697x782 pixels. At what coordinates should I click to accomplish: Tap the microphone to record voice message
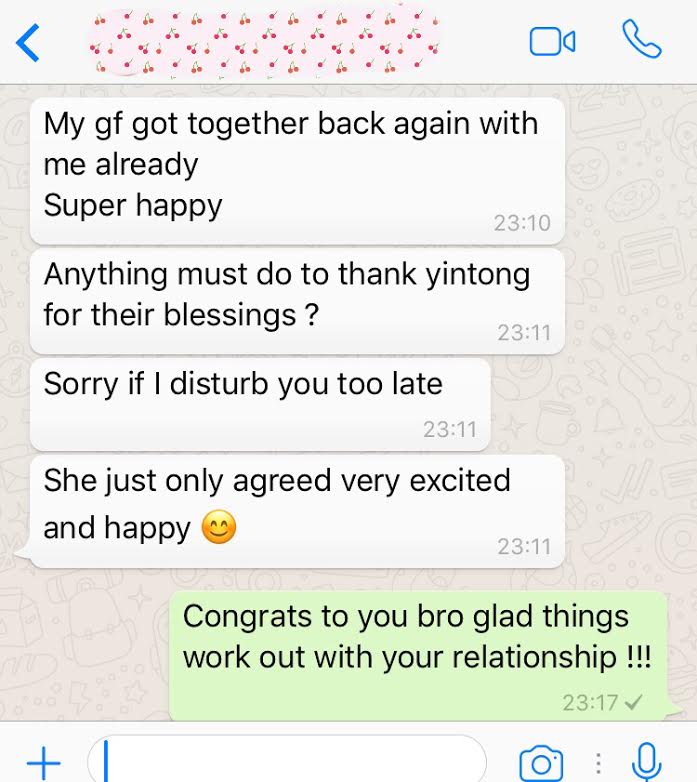pos(648,762)
